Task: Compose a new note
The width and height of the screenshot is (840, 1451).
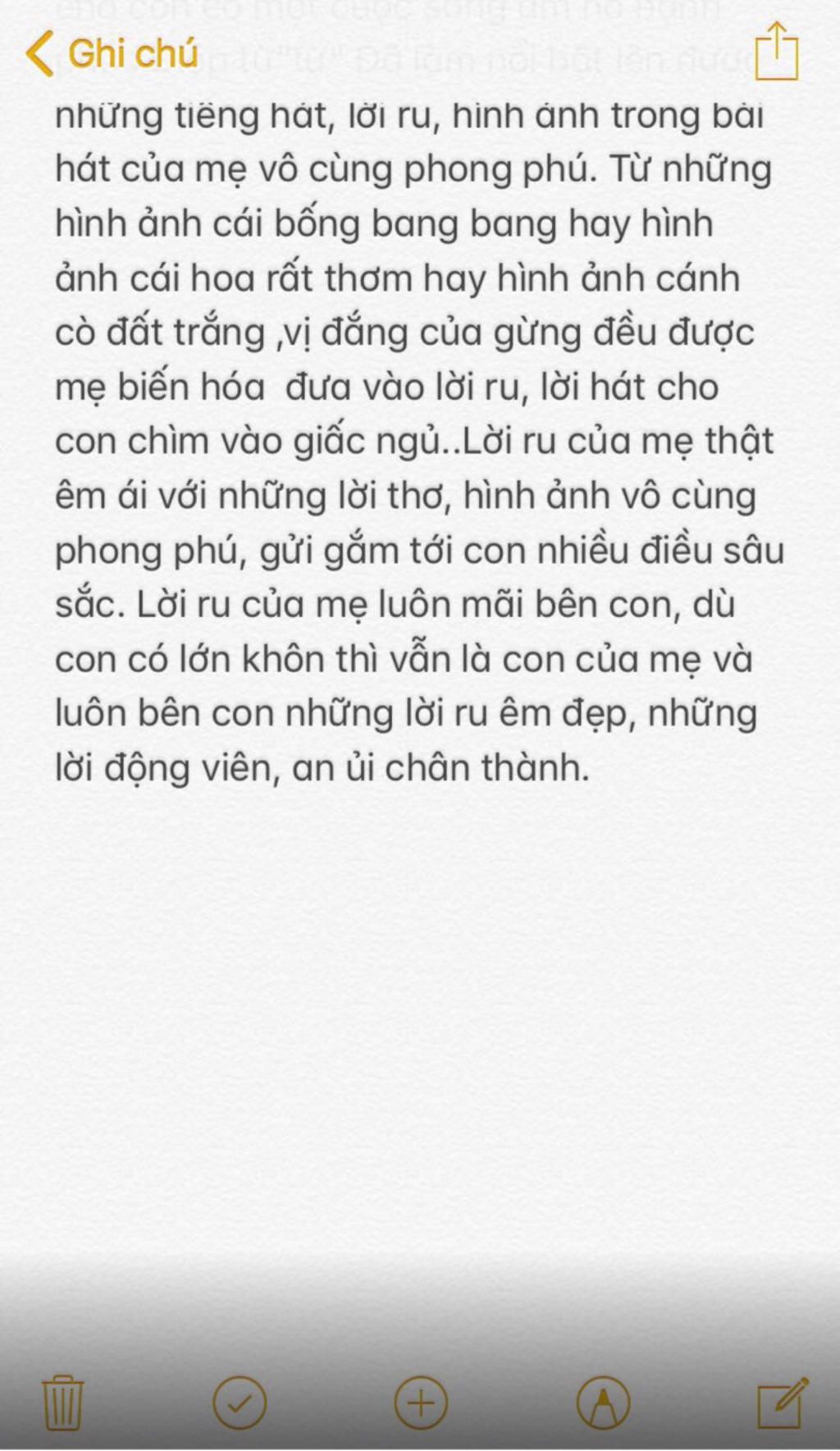Action: click(782, 1403)
